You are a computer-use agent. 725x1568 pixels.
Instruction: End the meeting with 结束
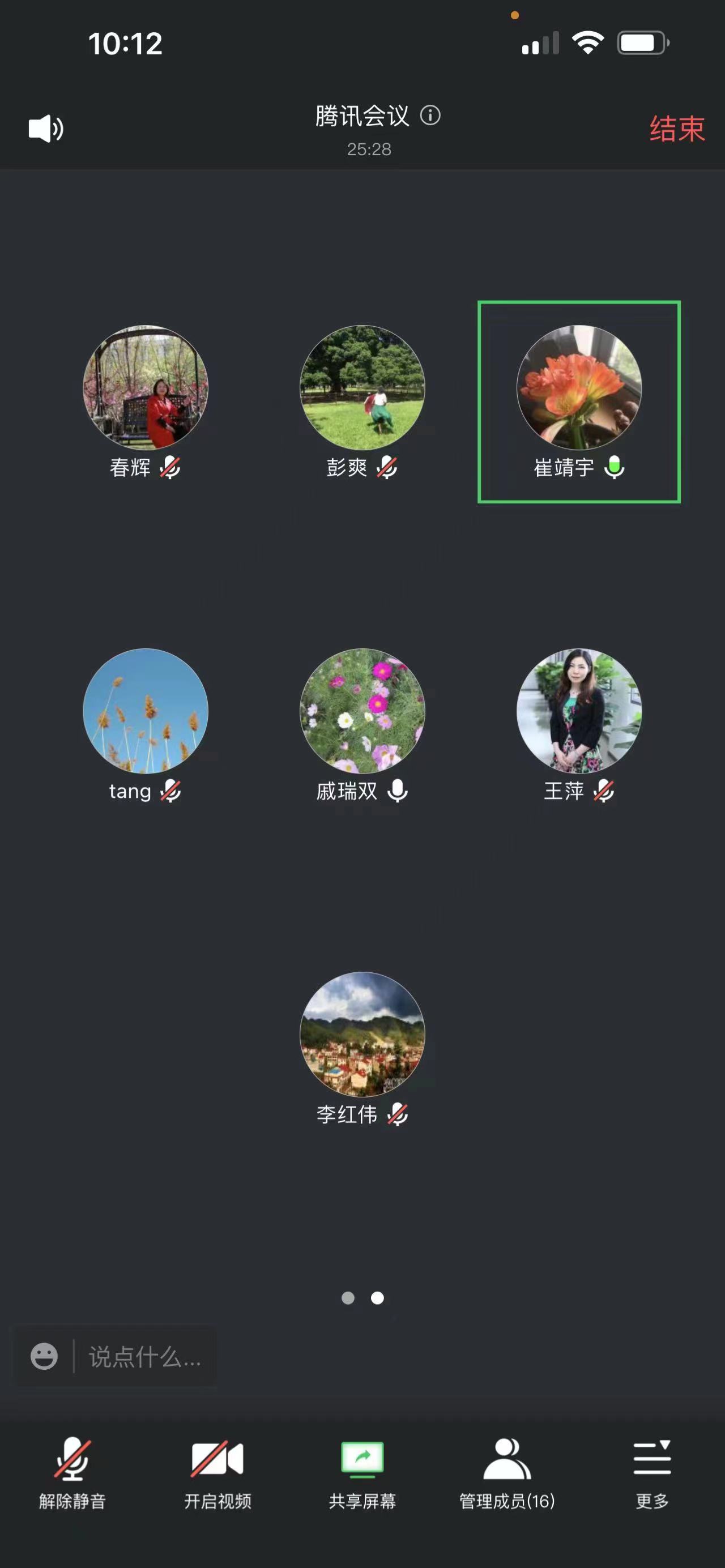[677, 129]
